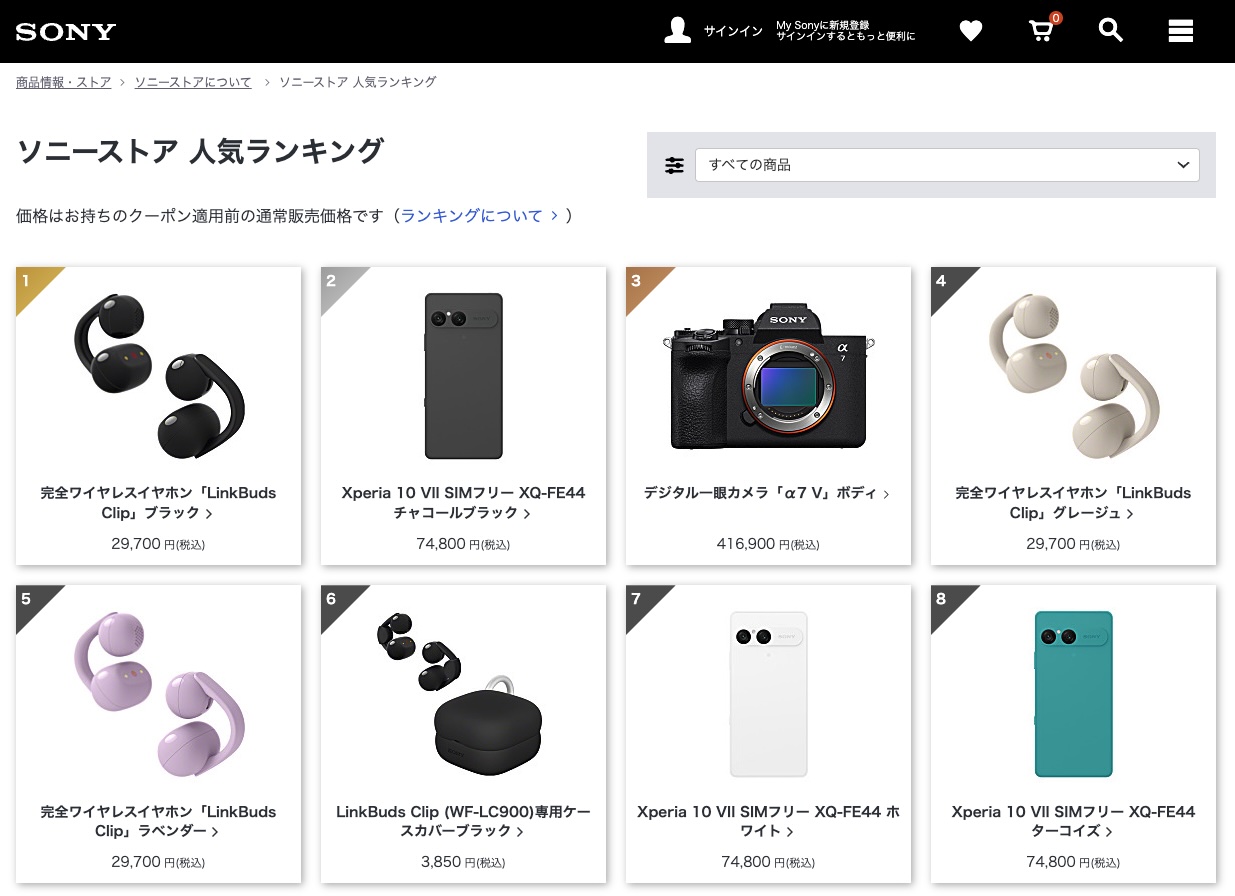1235x896 pixels.
Task: Go to ソニーストアについて breadcrumb link
Action: [x=193, y=82]
